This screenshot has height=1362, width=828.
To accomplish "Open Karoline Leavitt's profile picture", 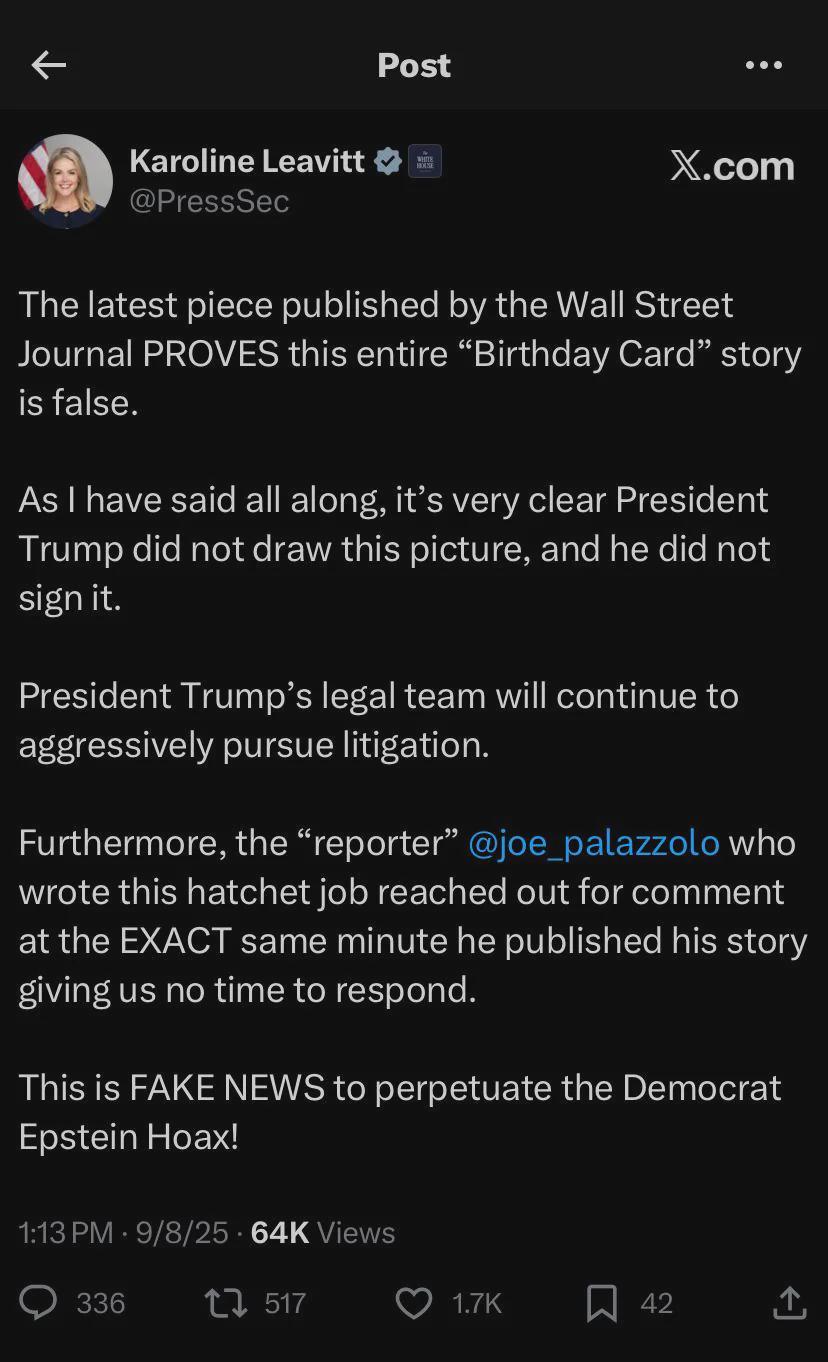I will (x=65, y=181).
